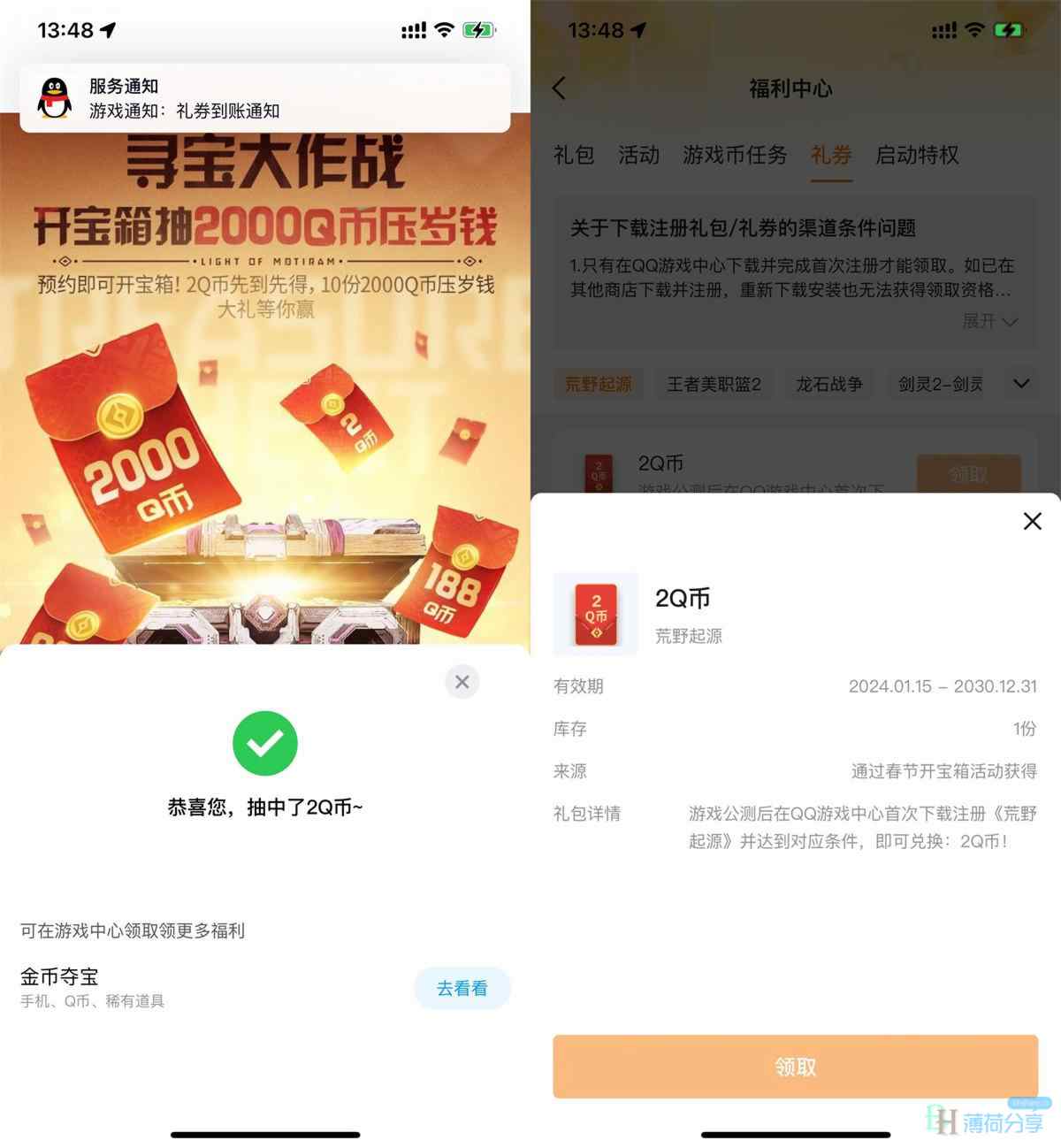Close the 2Q币 prize popup
Viewport: 1061px width, 1148px height.
(462, 682)
